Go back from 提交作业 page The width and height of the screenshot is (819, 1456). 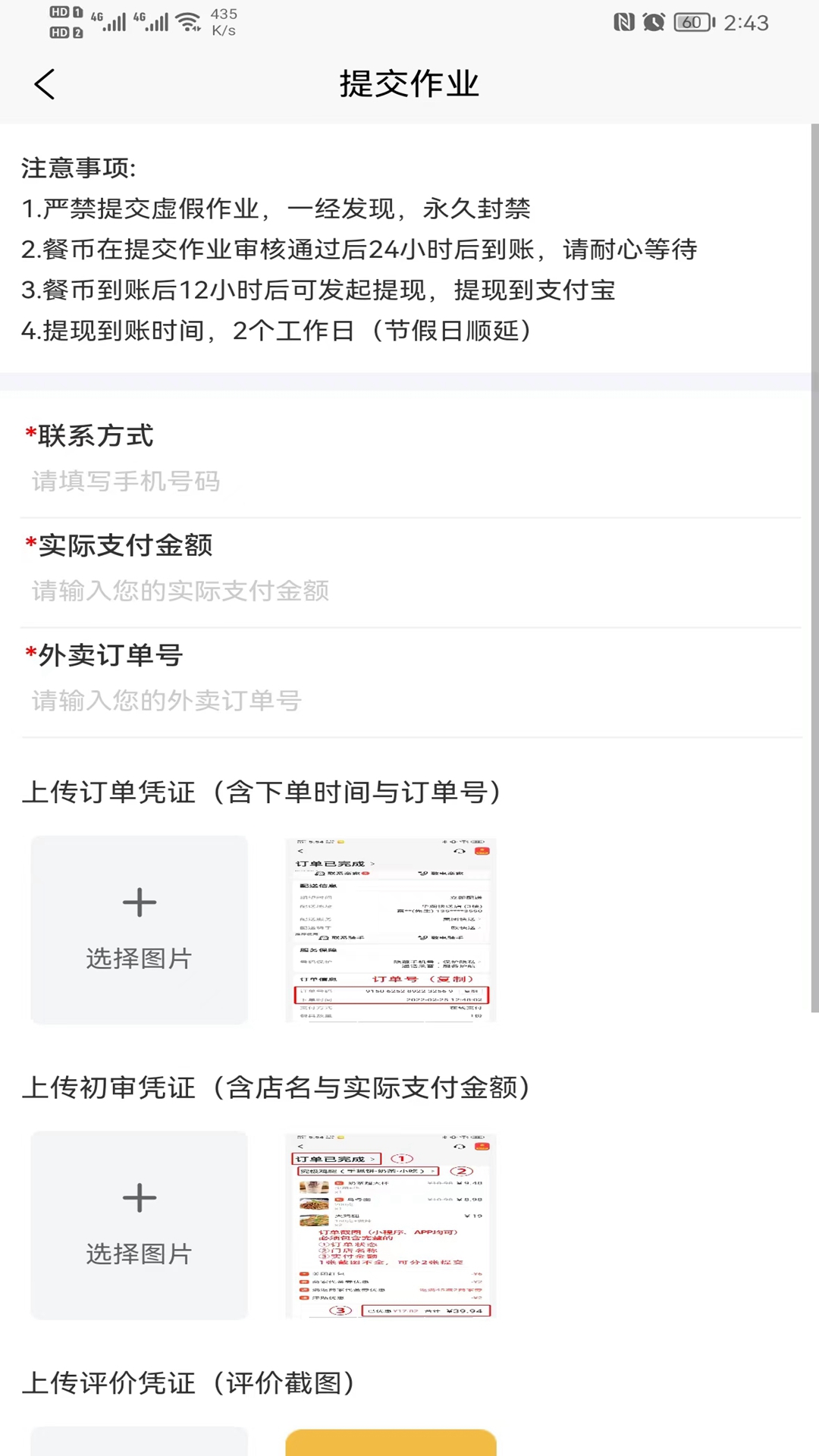45,84
